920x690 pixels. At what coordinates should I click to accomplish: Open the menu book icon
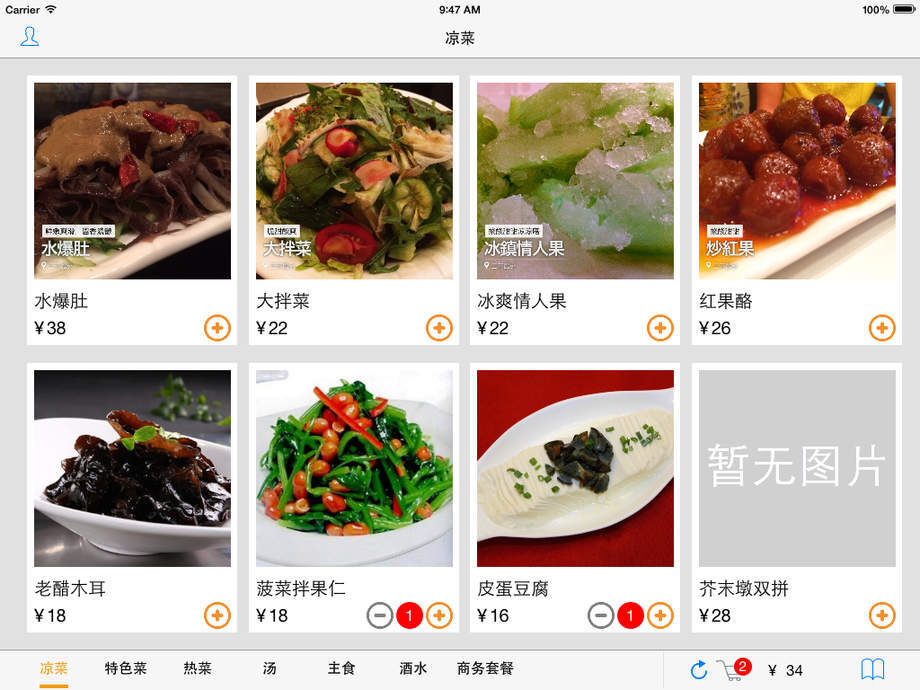pos(873,669)
